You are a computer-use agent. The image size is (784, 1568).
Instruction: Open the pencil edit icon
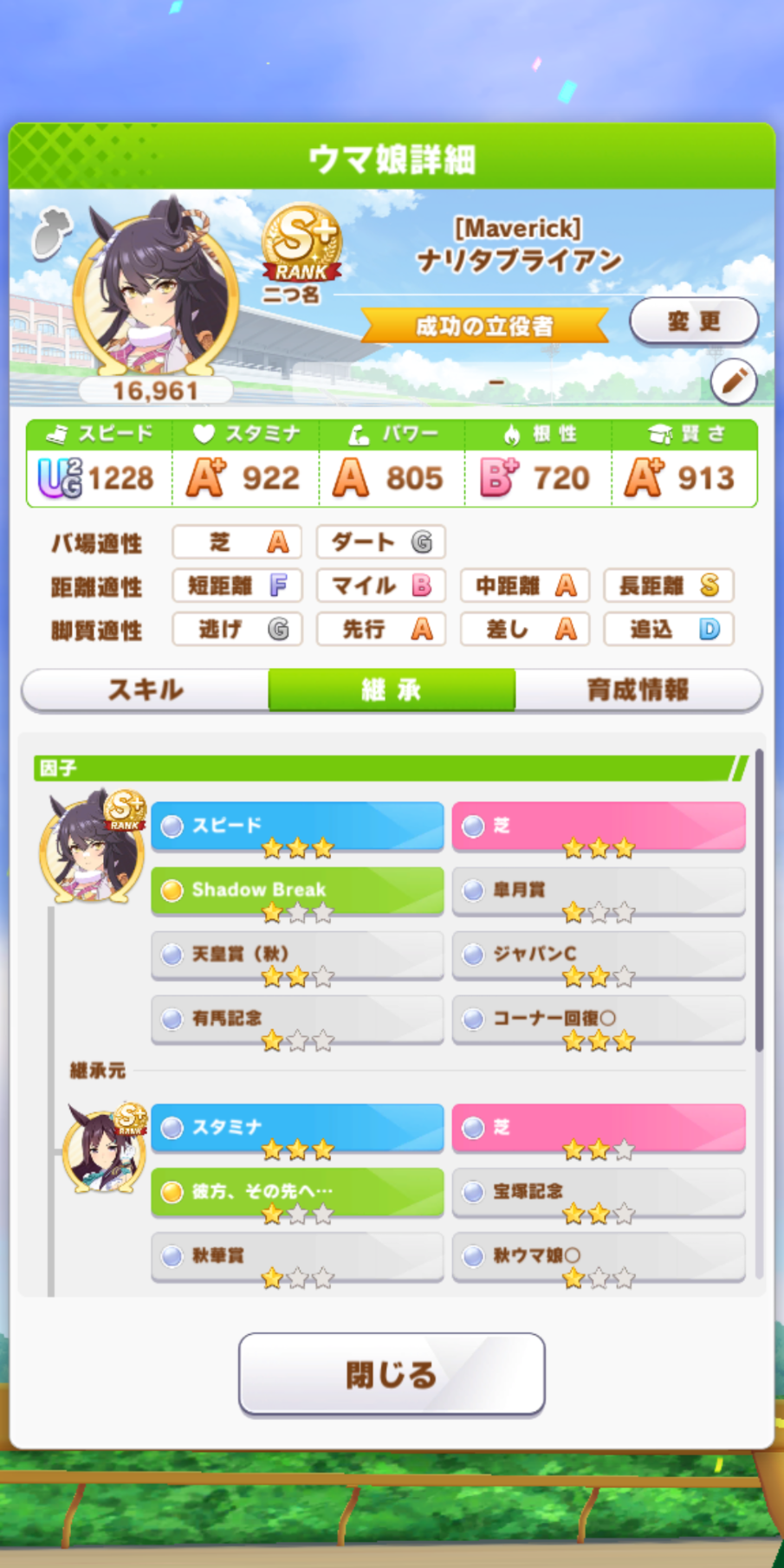click(x=734, y=381)
